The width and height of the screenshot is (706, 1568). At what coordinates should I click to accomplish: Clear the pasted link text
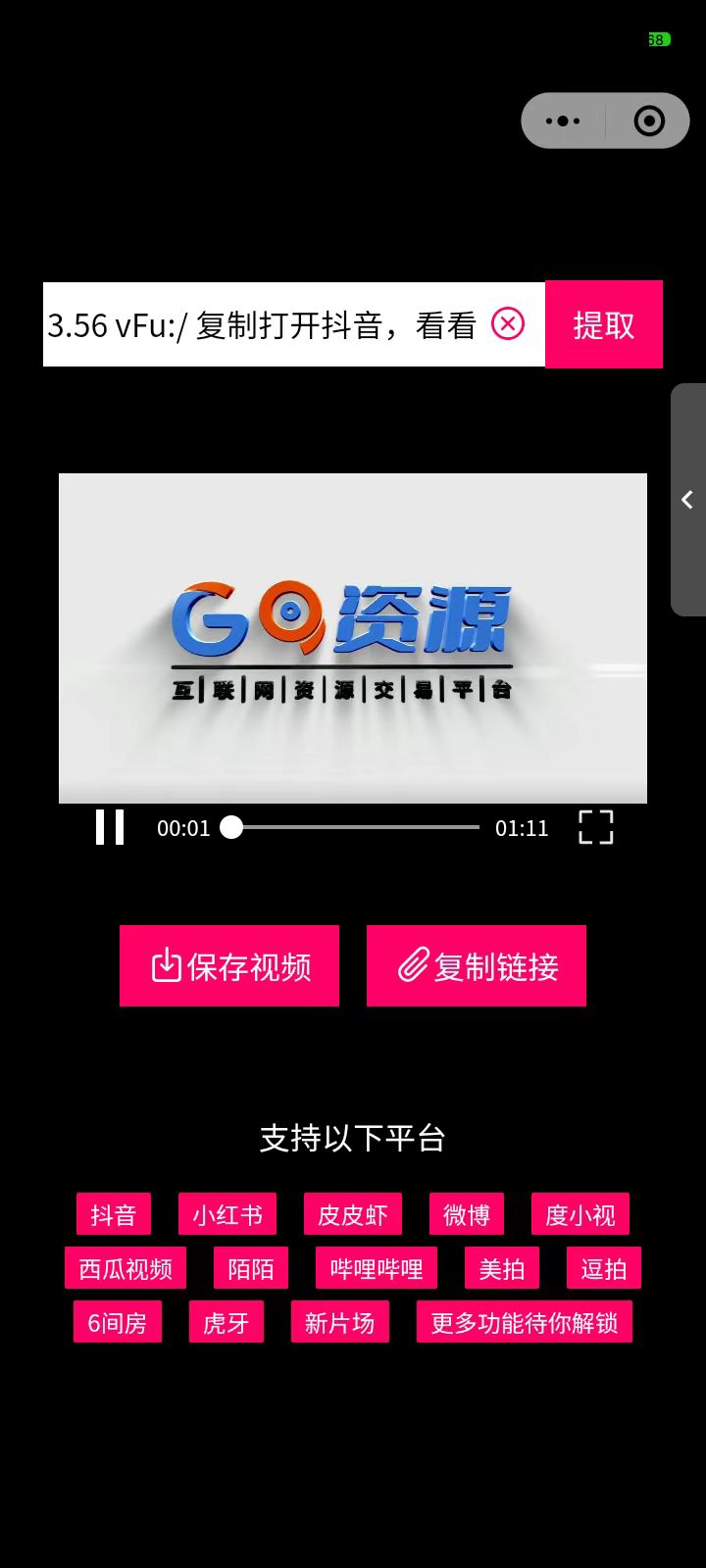pyautogui.click(x=508, y=323)
